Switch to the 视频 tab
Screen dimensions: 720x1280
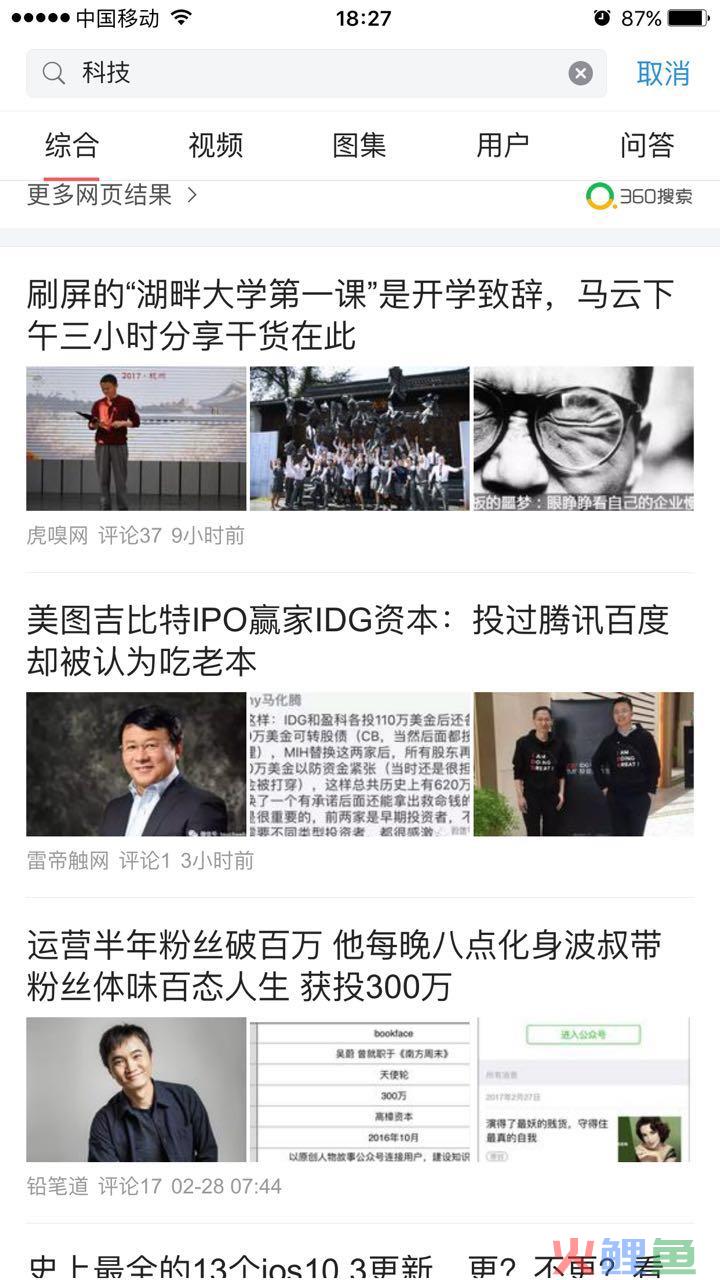(x=215, y=146)
